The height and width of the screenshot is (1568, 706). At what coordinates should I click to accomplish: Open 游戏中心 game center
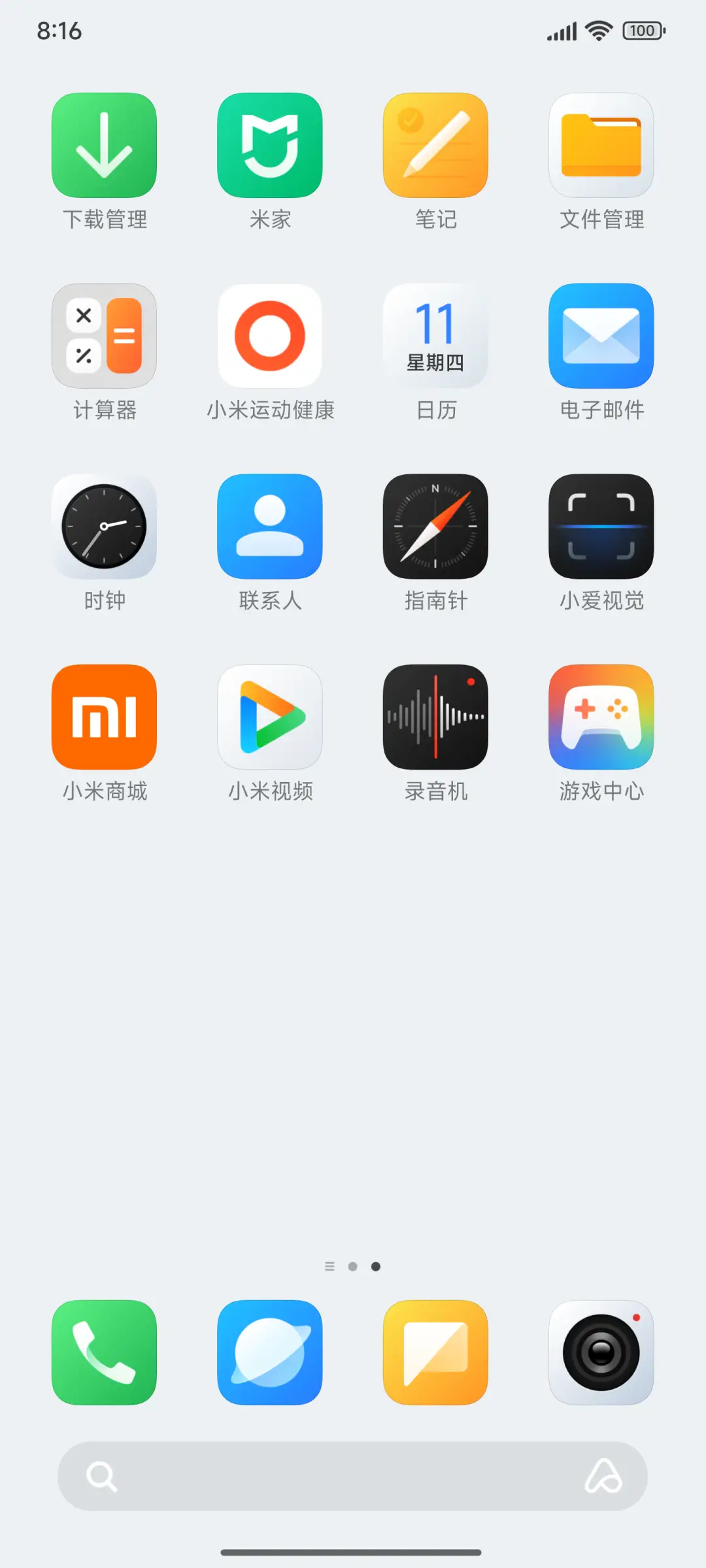click(x=601, y=717)
